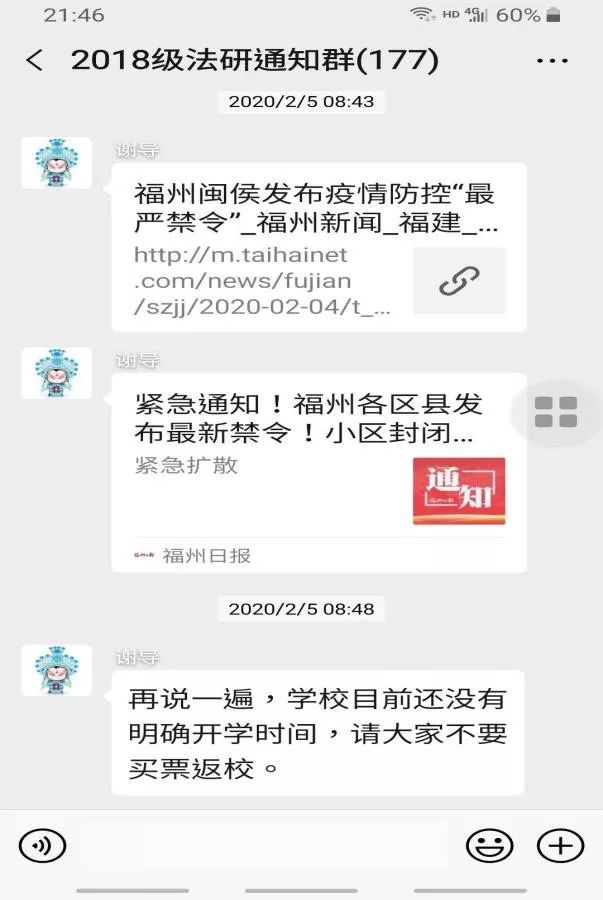Image resolution: width=603 pixels, height=900 pixels.
Task: Open the plus attachment menu
Action: (560, 846)
